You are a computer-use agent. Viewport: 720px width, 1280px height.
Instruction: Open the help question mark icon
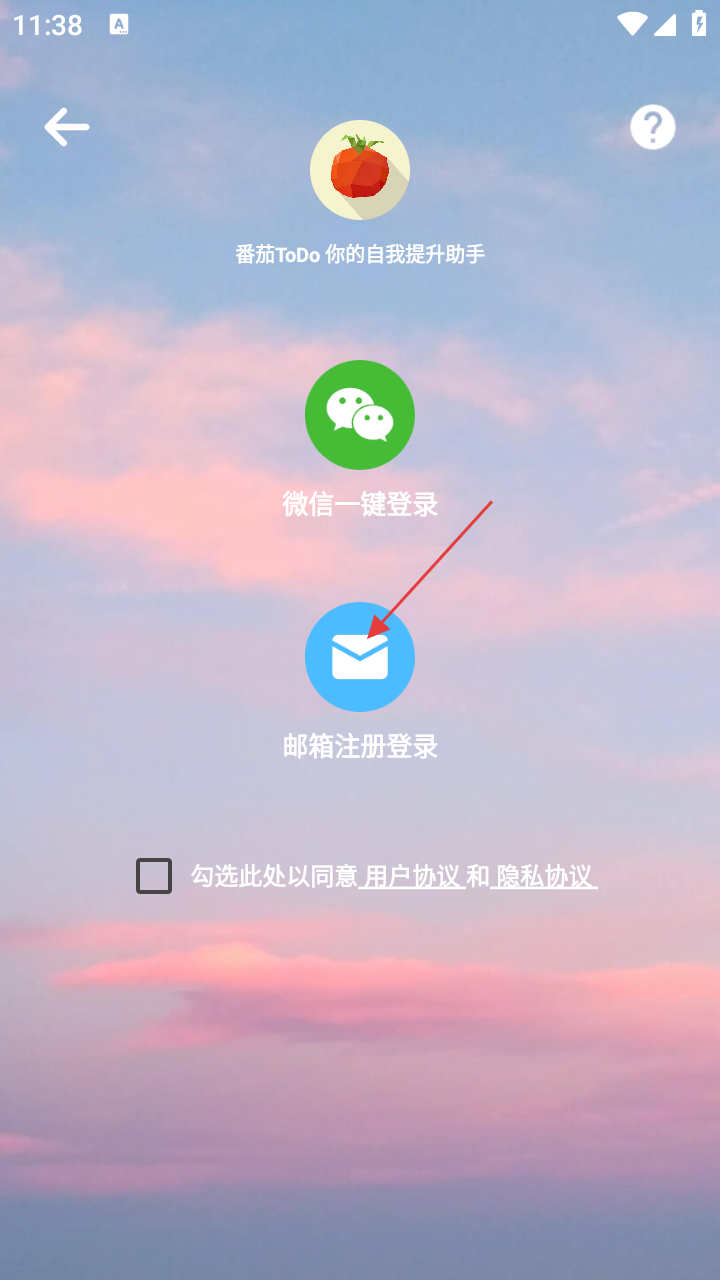[652, 127]
